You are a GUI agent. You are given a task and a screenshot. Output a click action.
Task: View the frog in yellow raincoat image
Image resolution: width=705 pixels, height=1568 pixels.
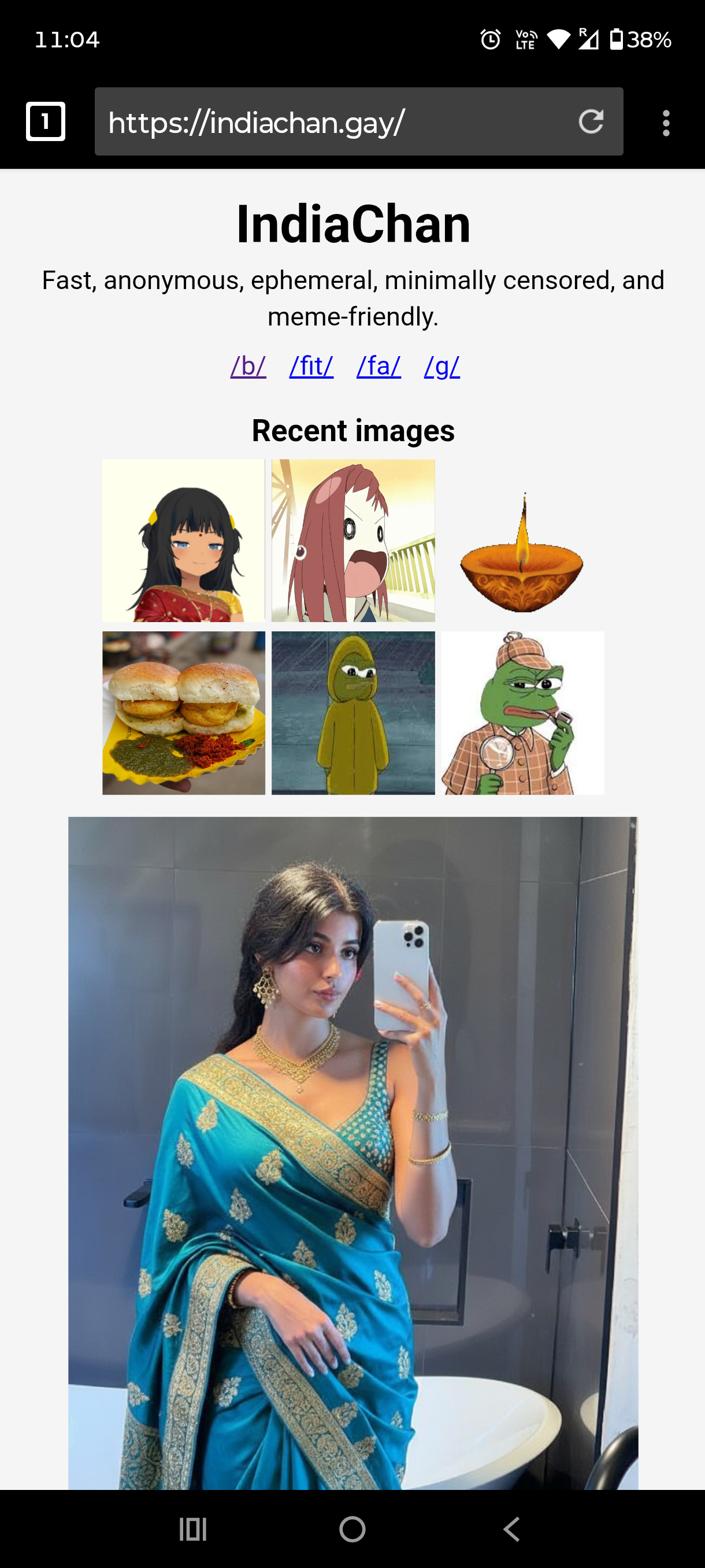pyautogui.click(x=353, y=713)
